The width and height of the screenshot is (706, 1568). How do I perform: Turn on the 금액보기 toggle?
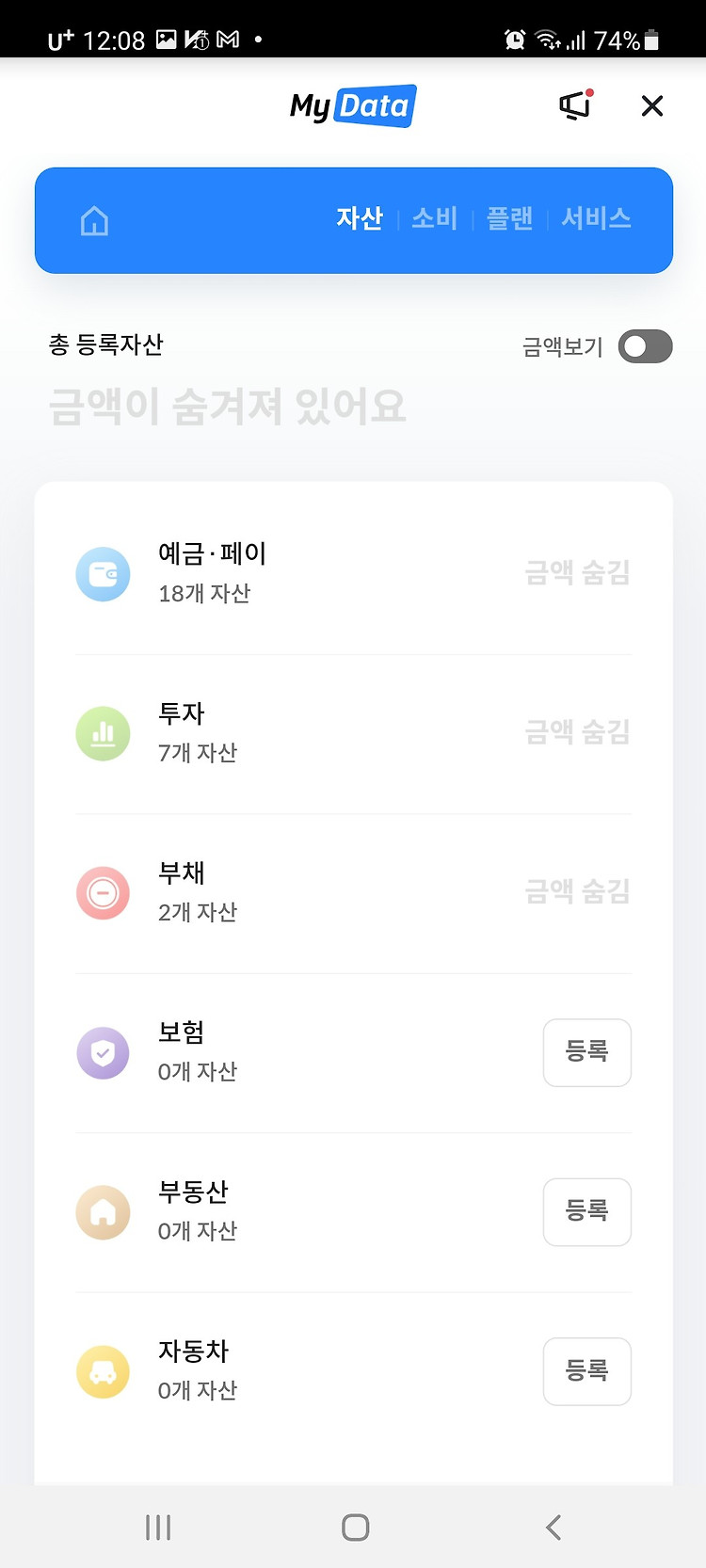coord(645,346)
